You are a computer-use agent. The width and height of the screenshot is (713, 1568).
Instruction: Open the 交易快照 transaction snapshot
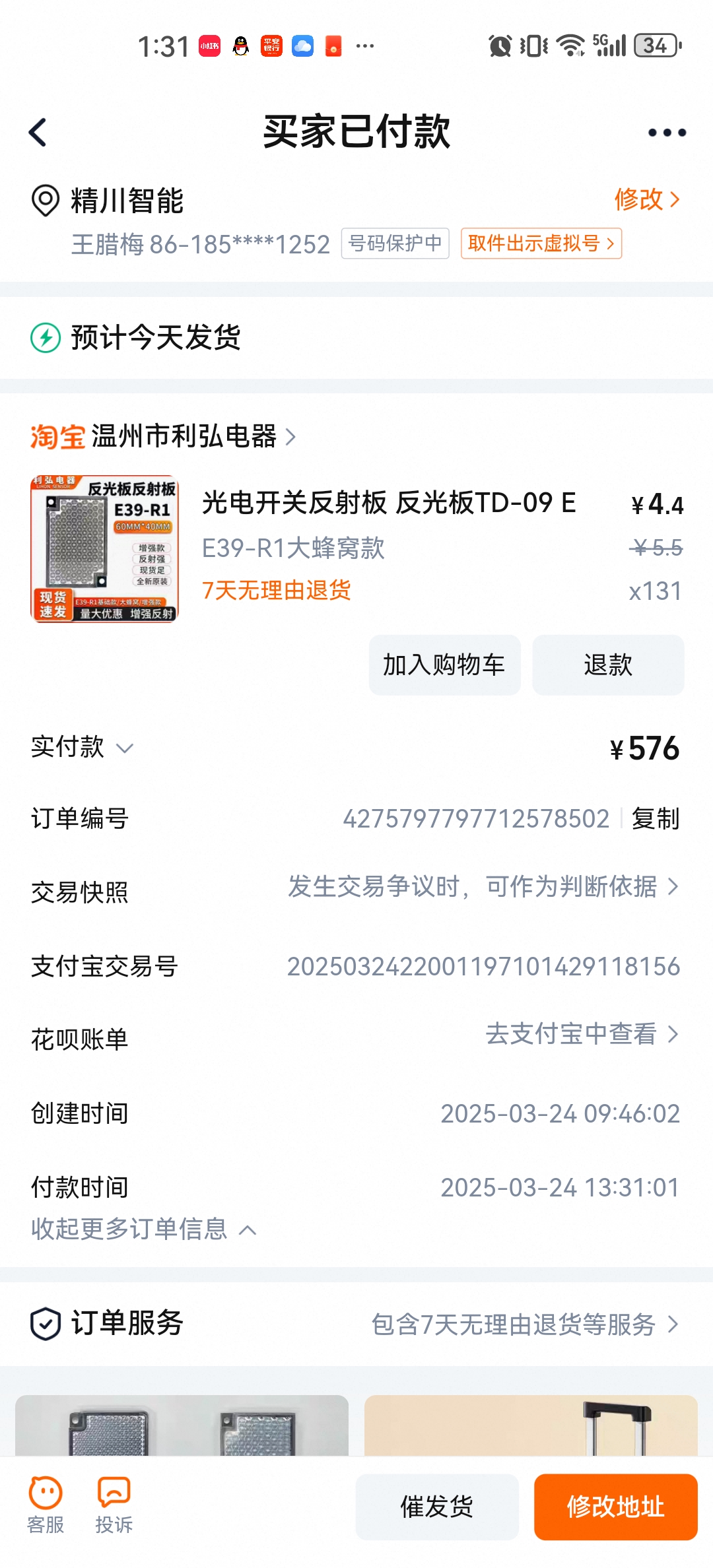tap(482, 887)
